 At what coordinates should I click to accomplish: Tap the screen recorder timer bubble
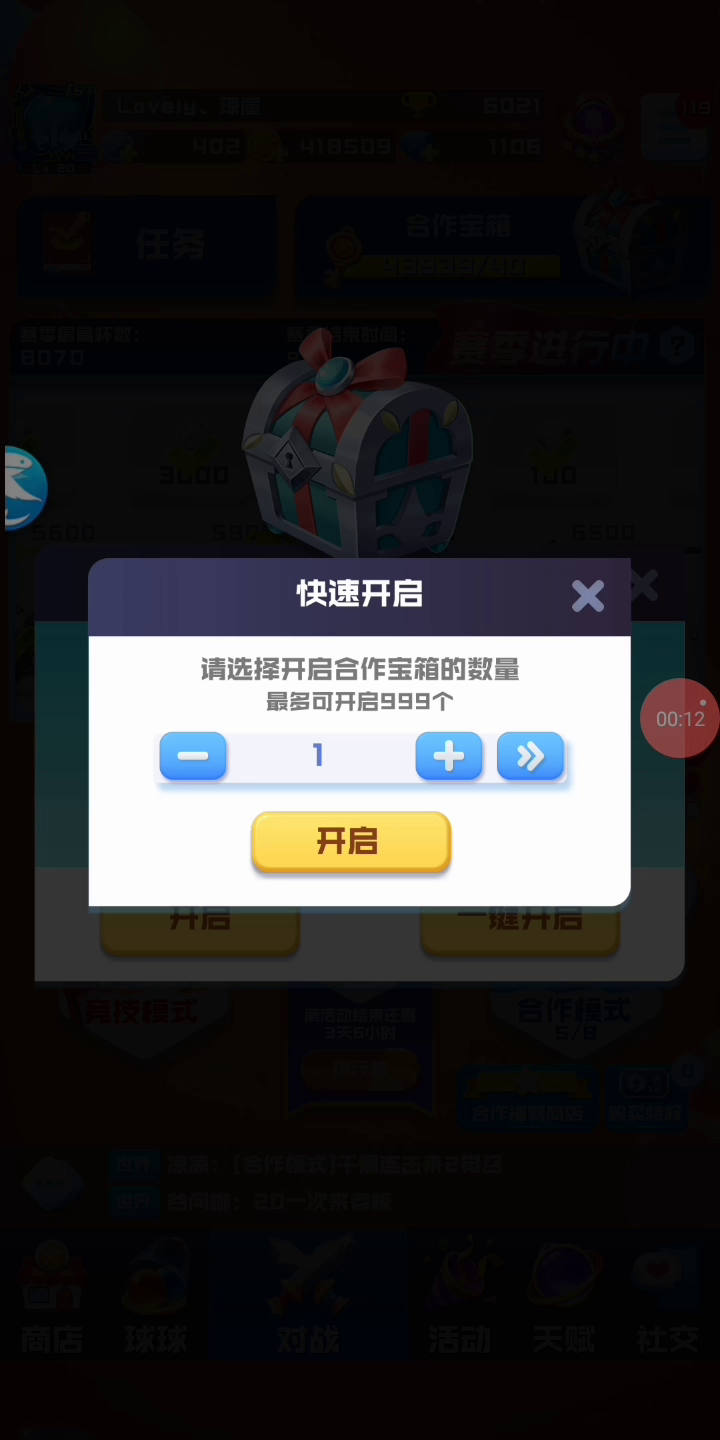[680, 718]
